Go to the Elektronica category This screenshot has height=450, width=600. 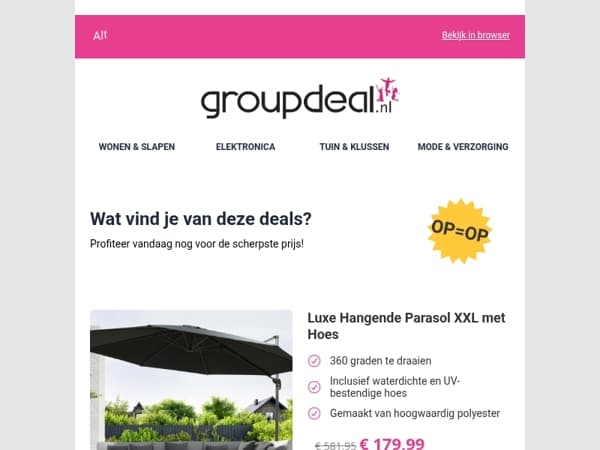tap(245, 147)
